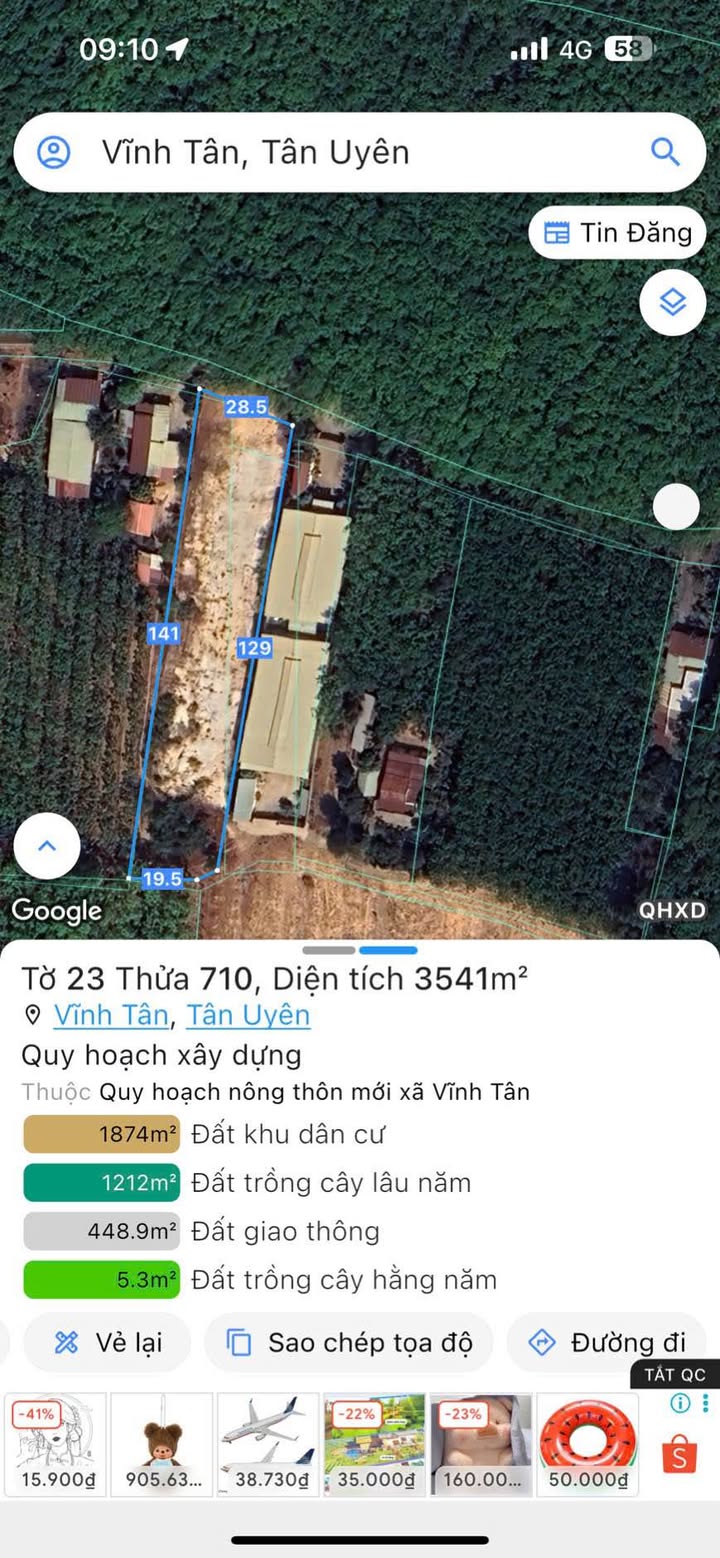This screenshot has width=720, height=1558.
Task: Open the 50.000₫ swim ring ad
Action: coord(588,1444)
